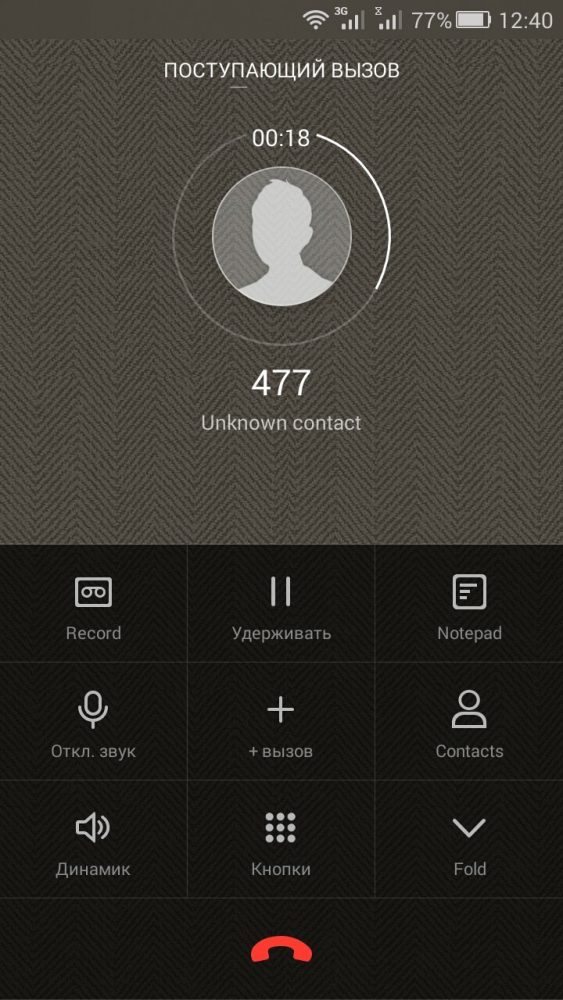Viewport: 563px width, 1000px height.
Task: End the call with the red handset
Action: pyautogui.click(x=281, y=952)
